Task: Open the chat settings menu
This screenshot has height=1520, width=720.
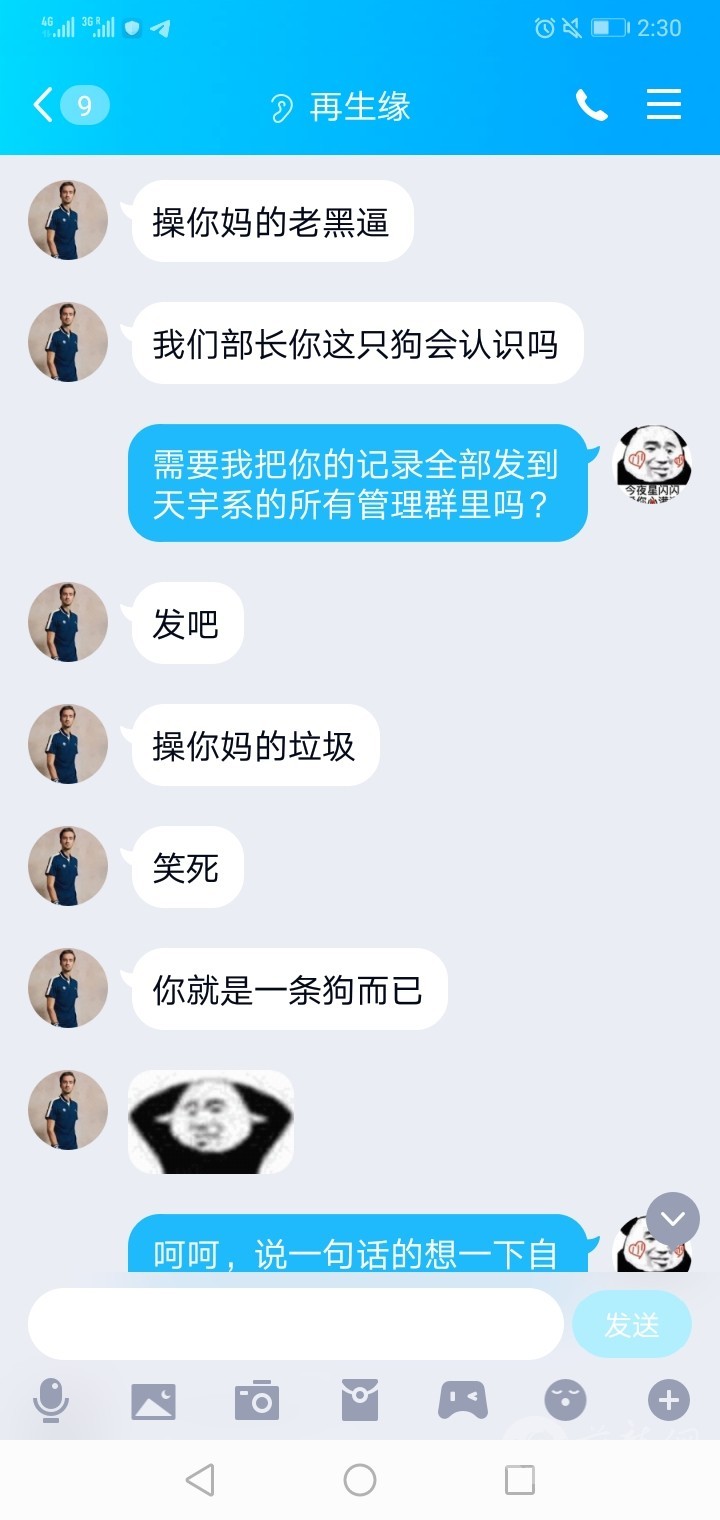Action: 664,105
